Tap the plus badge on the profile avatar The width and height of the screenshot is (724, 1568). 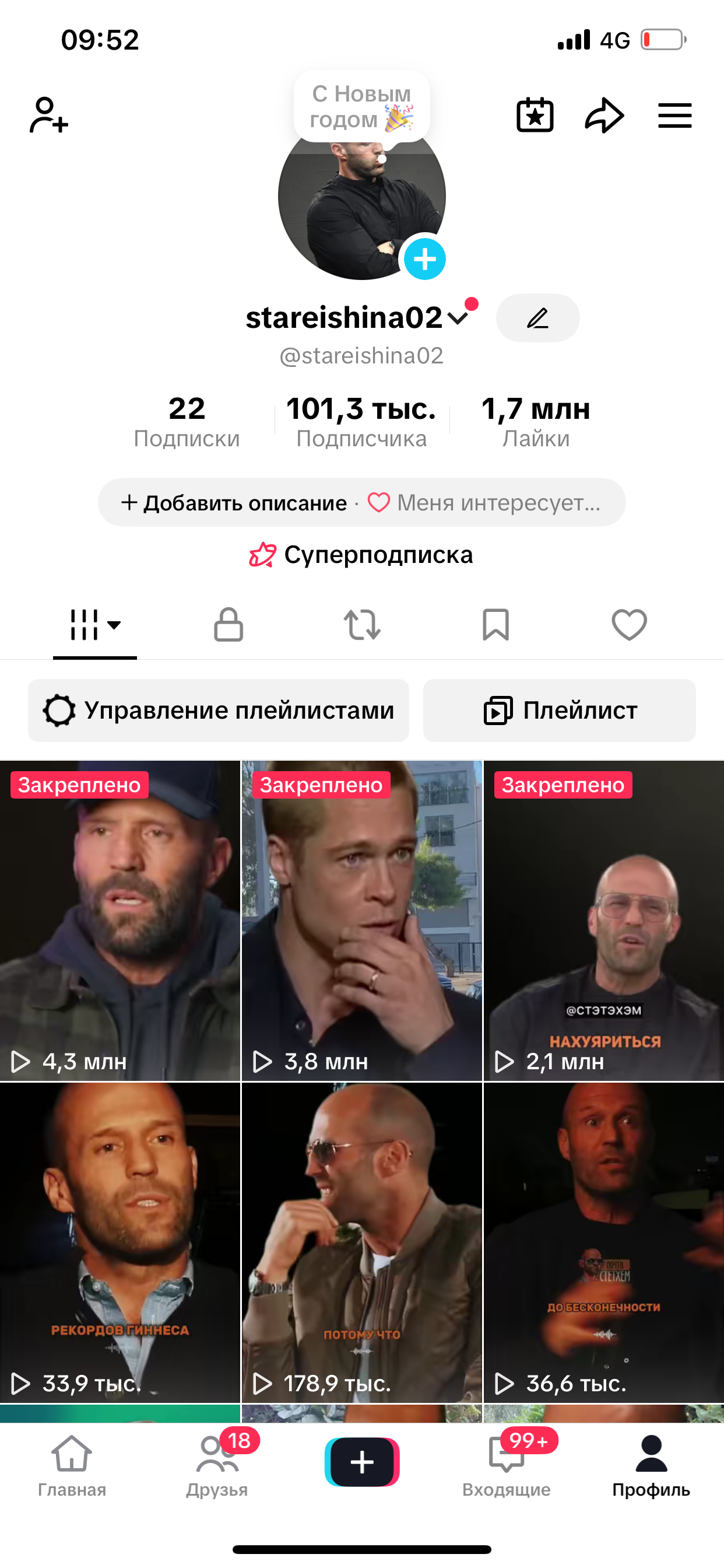point(425,258)
